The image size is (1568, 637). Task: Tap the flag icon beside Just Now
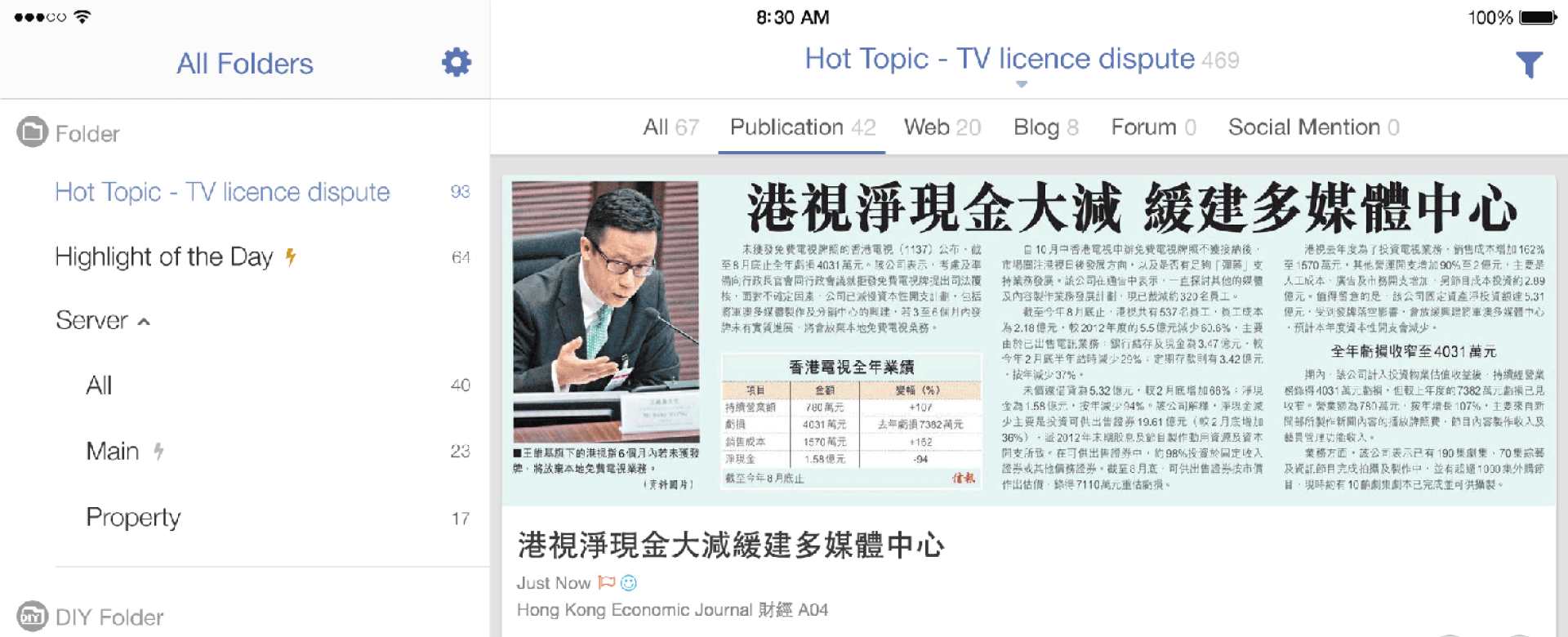606,582
